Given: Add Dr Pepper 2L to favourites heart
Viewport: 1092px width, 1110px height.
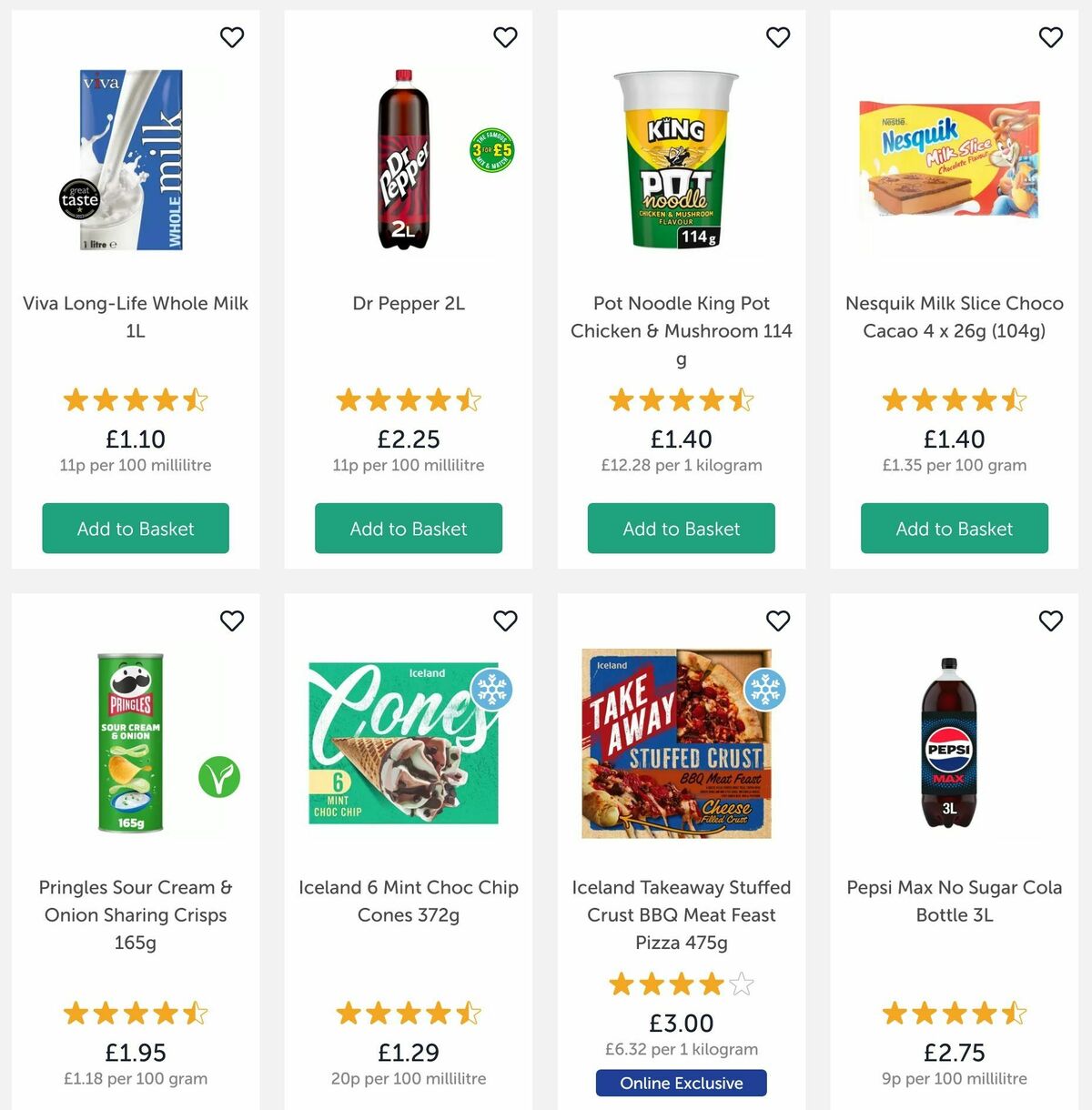Looking at the screenshot, I should click(x=506, y=37).
